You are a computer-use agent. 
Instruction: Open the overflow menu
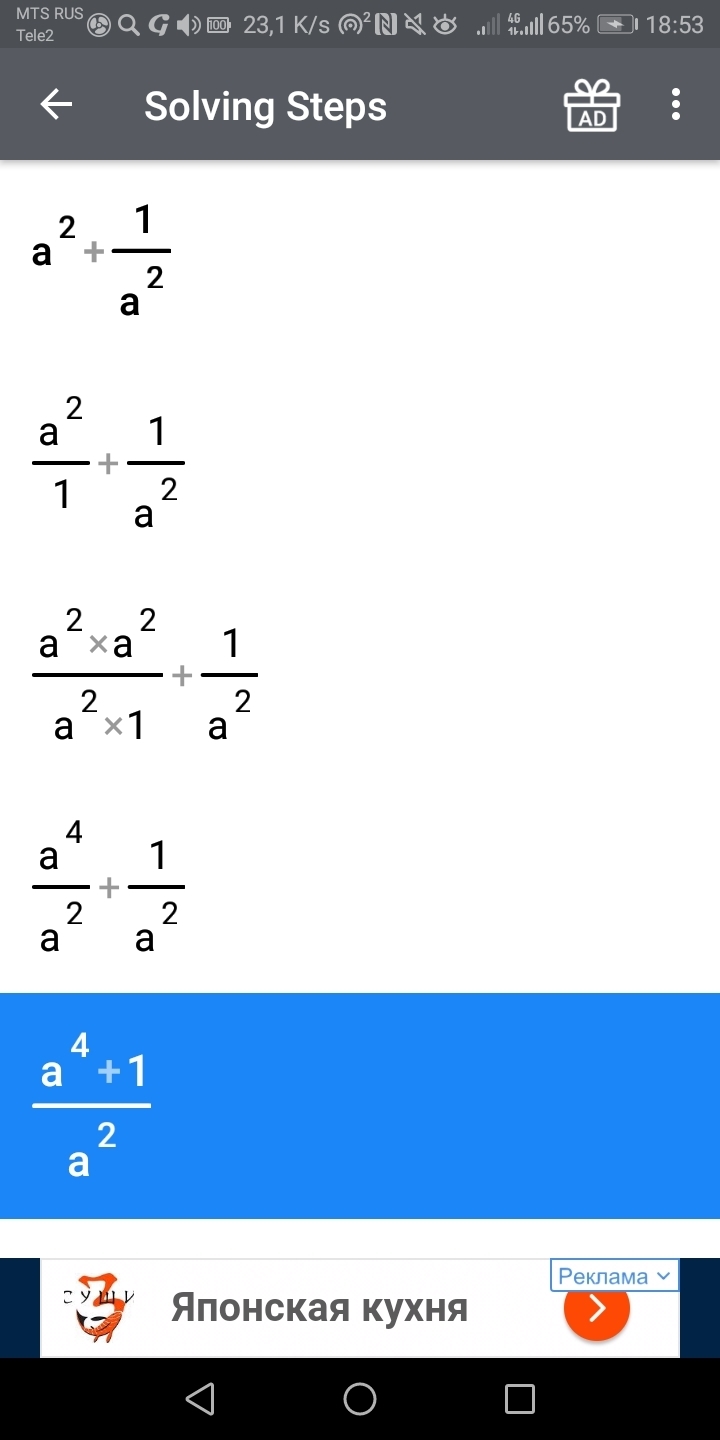click(676, 105)
